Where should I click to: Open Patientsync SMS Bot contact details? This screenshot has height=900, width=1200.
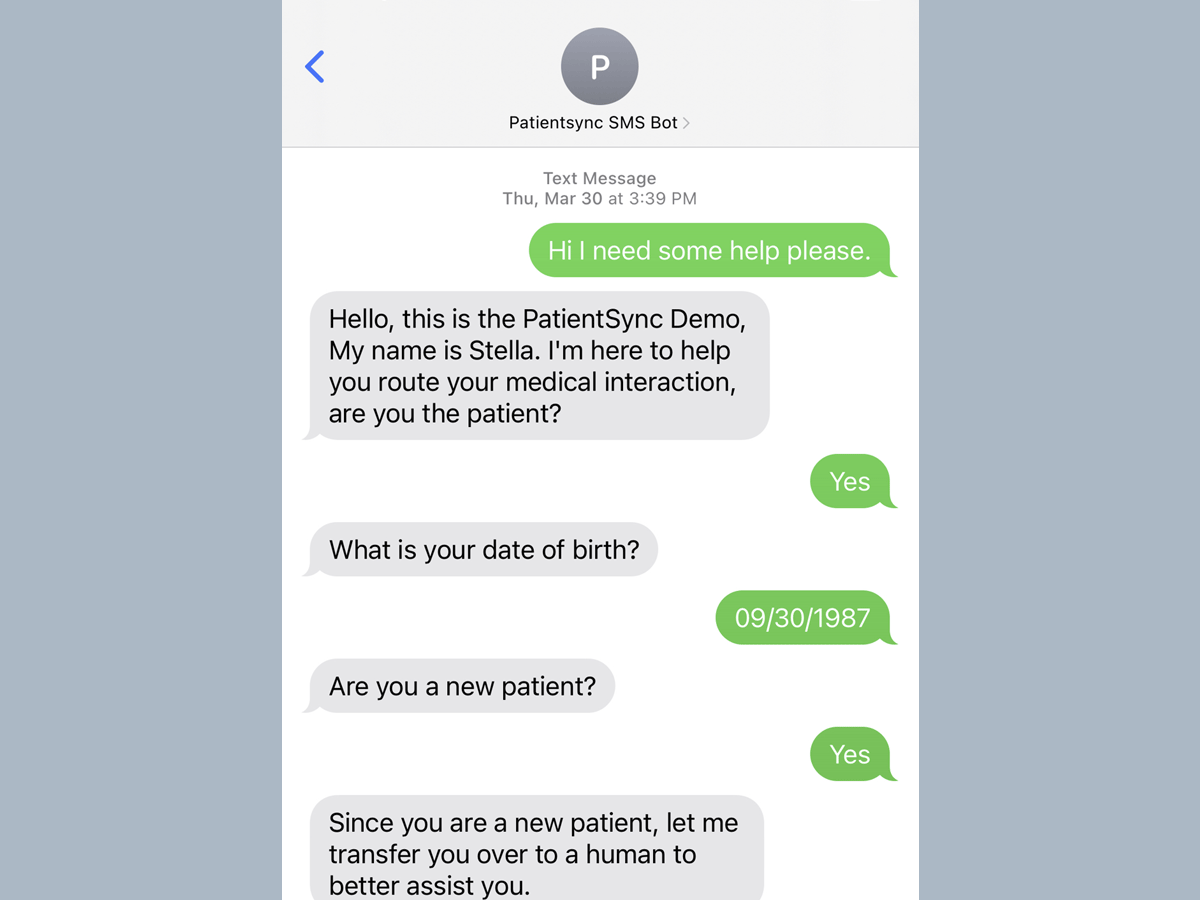pos(599,123)
